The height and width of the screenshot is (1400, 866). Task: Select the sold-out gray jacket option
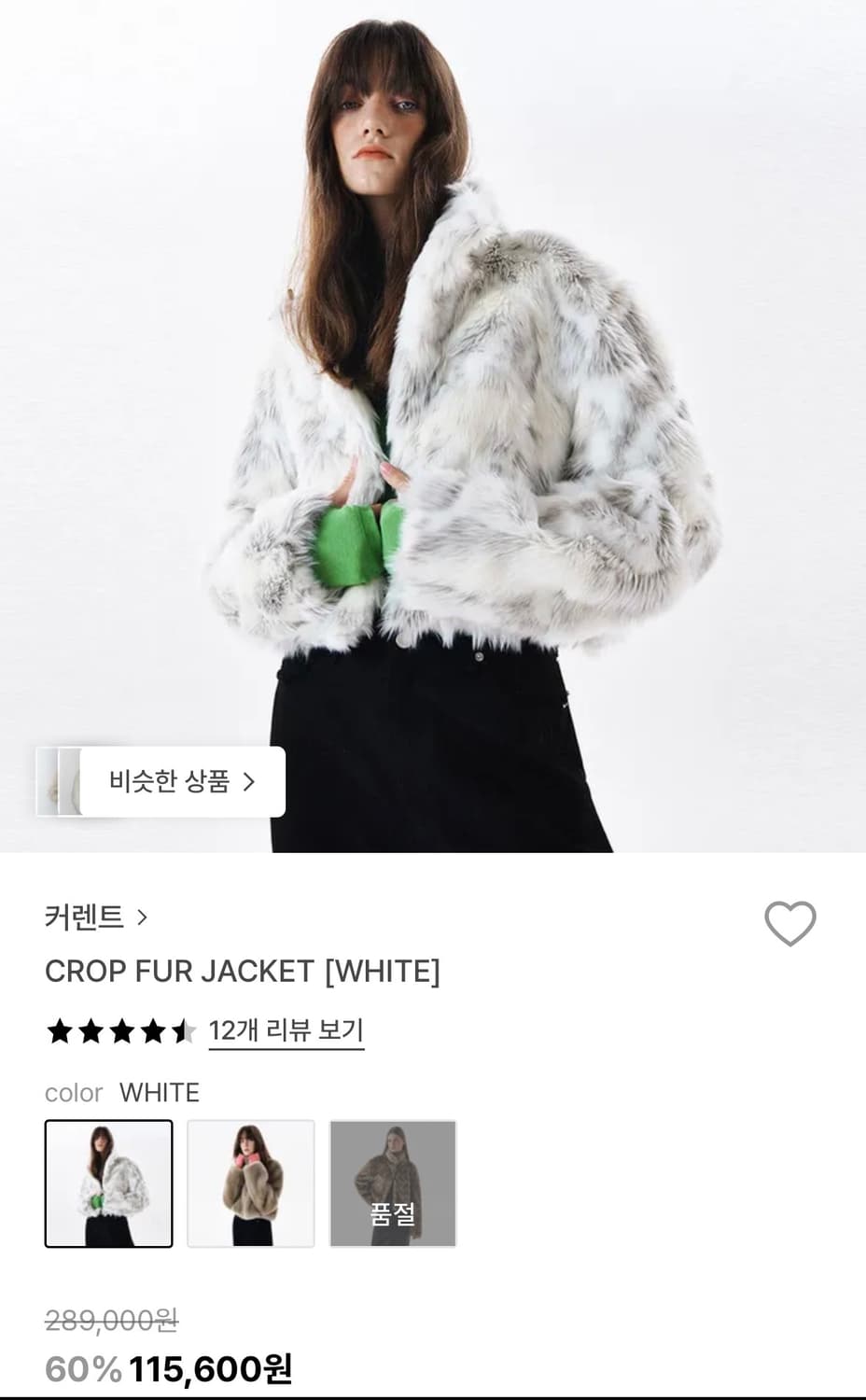[393, 1183]
